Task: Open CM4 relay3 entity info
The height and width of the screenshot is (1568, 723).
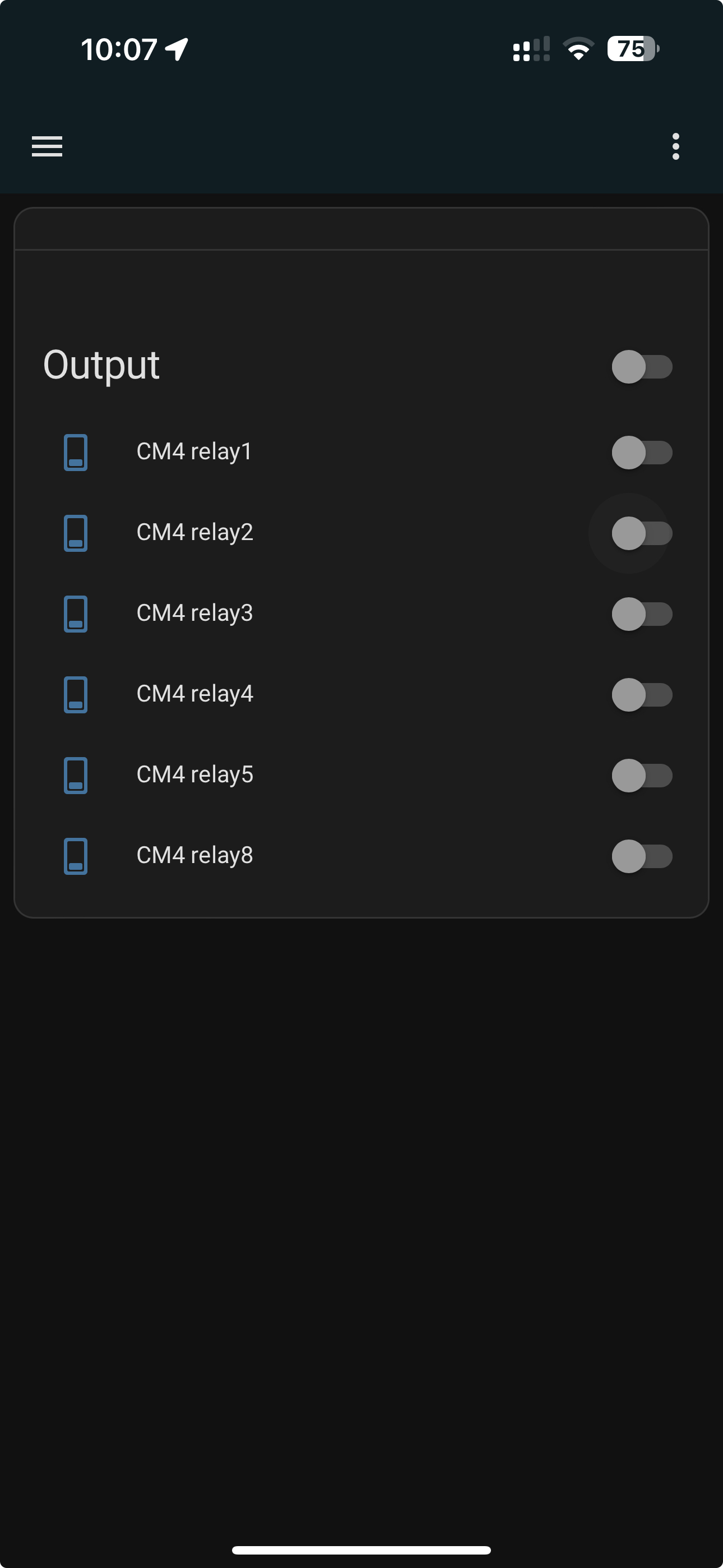Action: [x=194, y=614]
